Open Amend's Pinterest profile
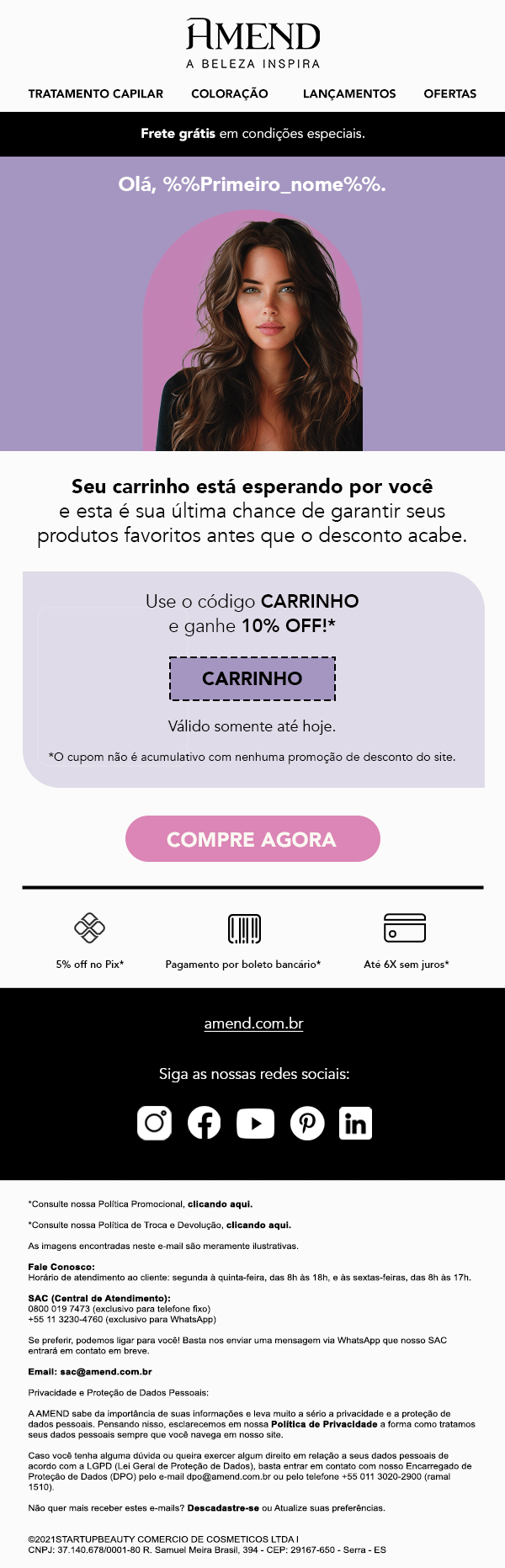505x1568 pixels. (x=307, y=1123)
